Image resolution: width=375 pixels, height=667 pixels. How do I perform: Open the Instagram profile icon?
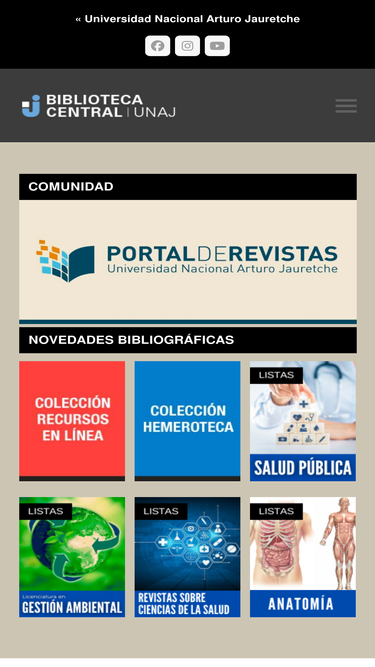coord(188,46)
